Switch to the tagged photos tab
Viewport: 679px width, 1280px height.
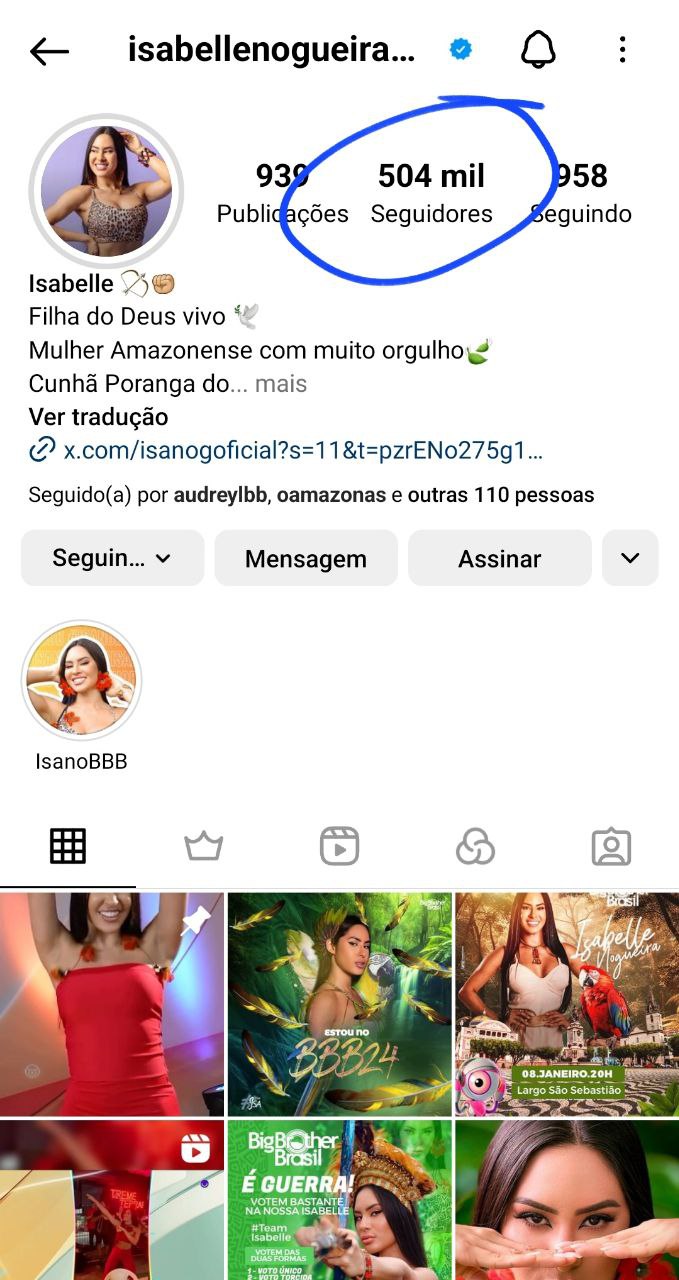(x=611, y=847)
